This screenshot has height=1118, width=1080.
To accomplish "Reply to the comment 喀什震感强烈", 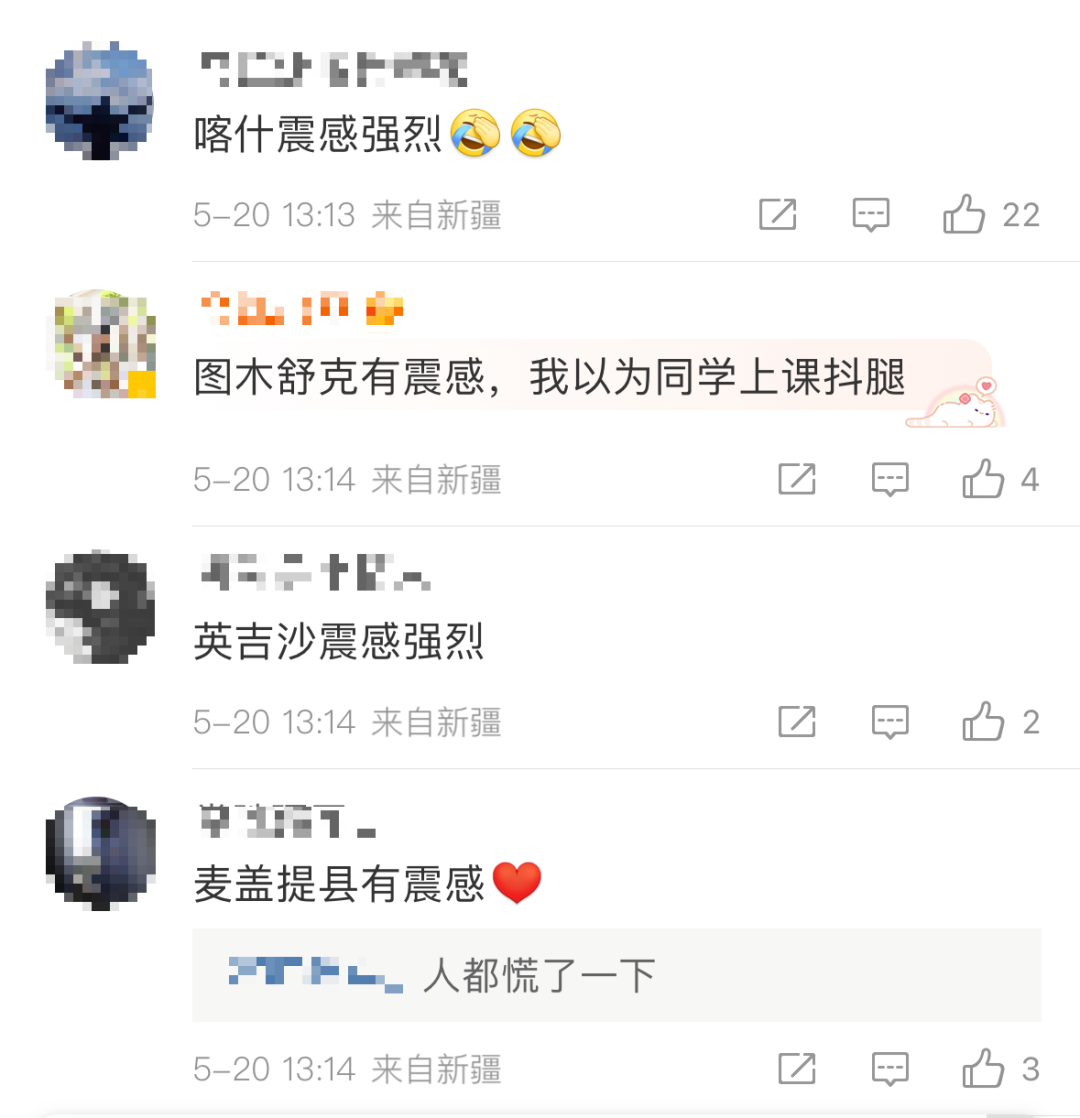I will pos(870,215).
